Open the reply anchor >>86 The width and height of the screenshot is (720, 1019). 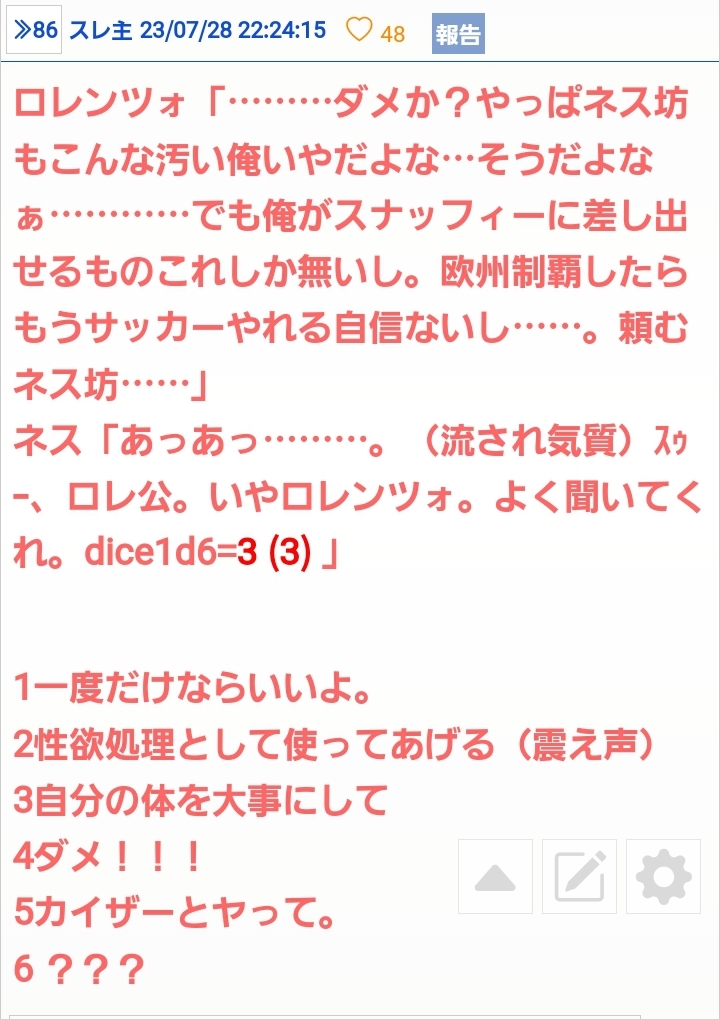(x=34, y=31)
